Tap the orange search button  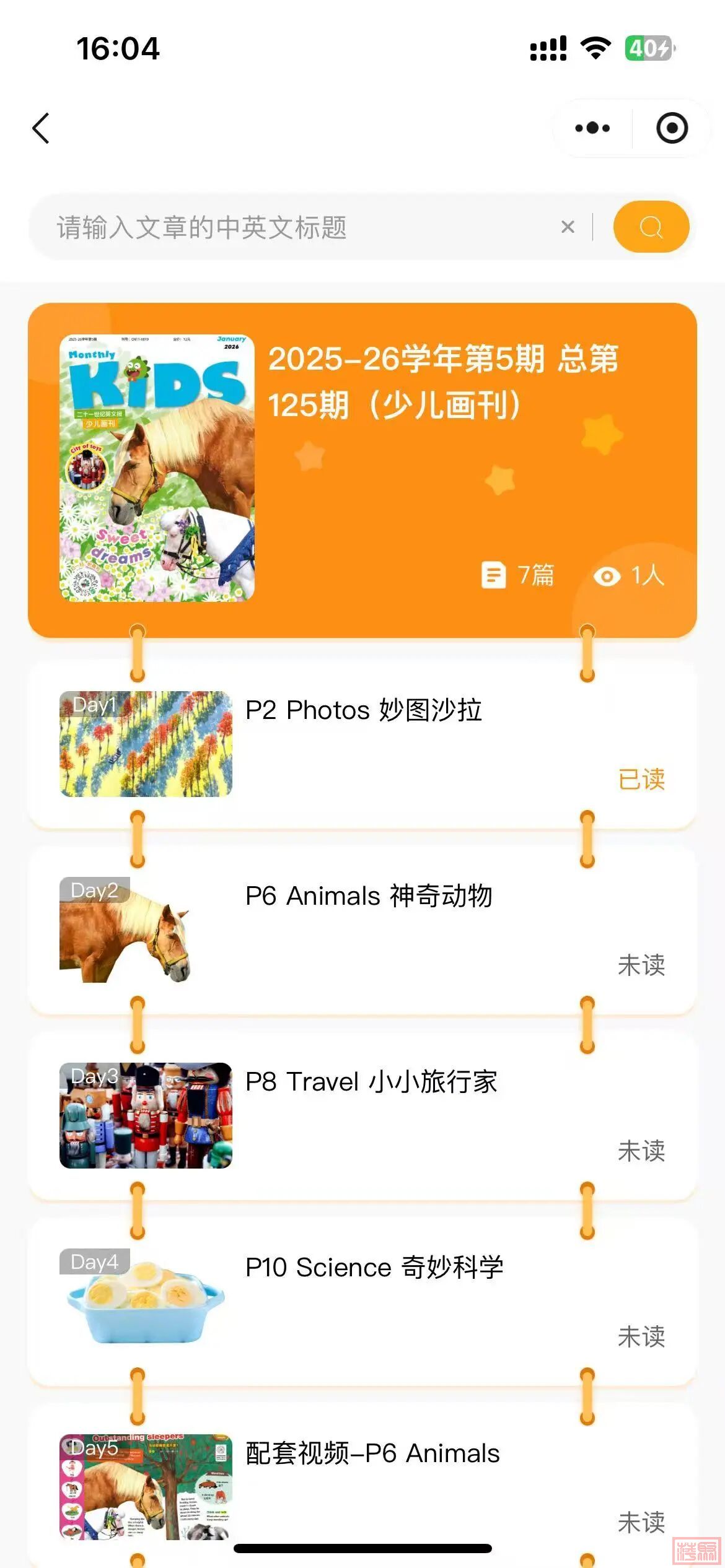[x=651, y=227]
